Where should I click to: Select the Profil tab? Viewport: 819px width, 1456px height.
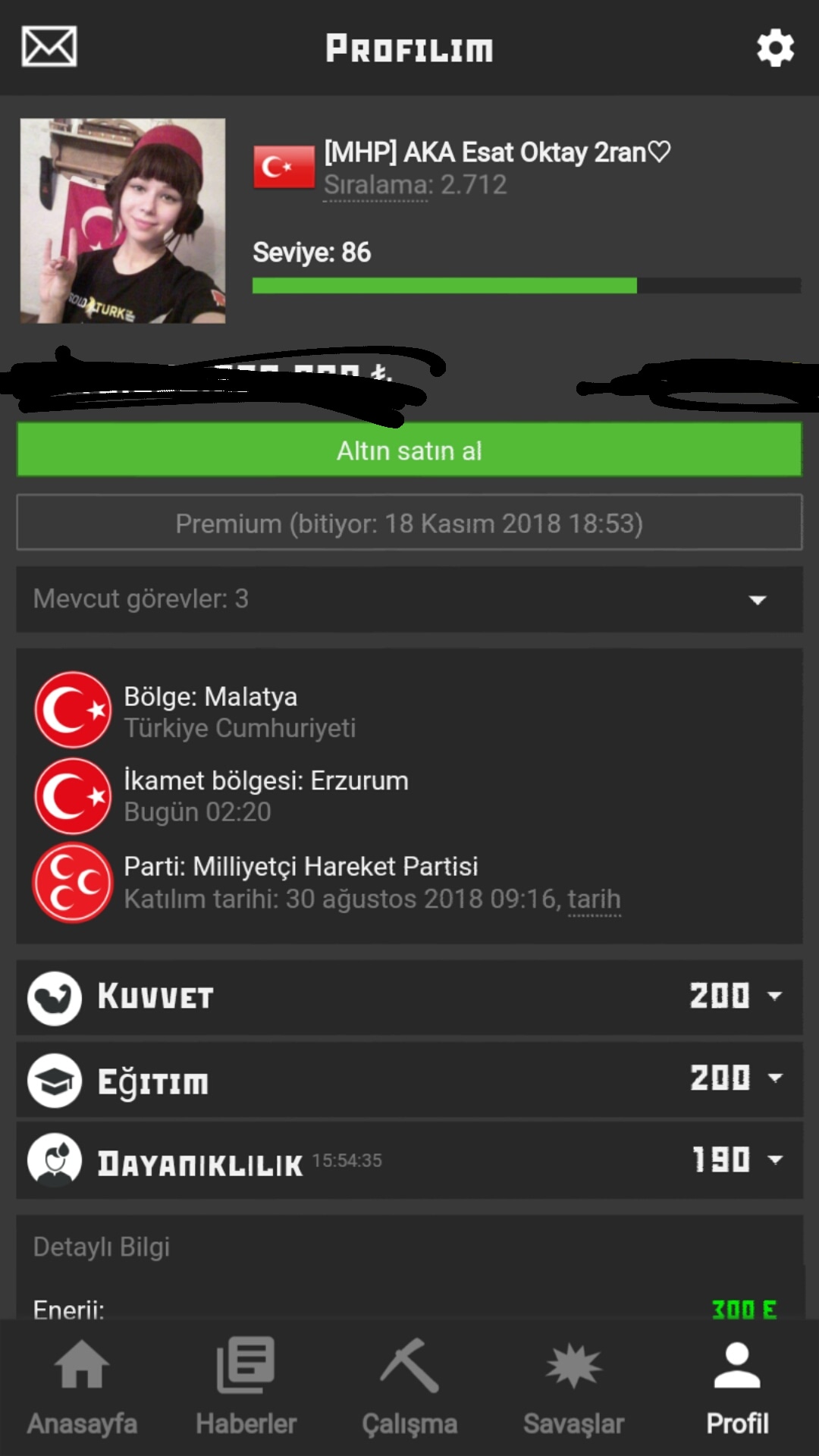[737, 1388]
